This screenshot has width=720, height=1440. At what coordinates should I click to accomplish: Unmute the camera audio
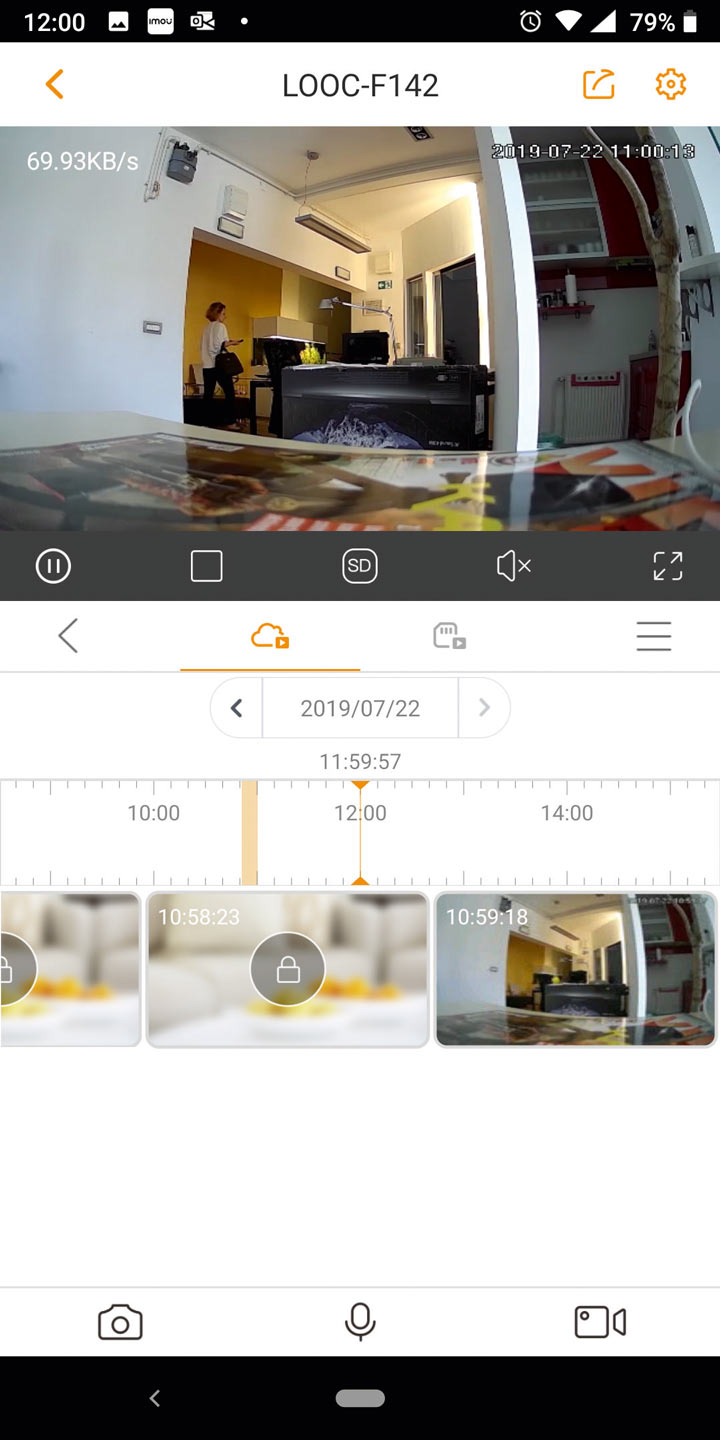[513, 567]
